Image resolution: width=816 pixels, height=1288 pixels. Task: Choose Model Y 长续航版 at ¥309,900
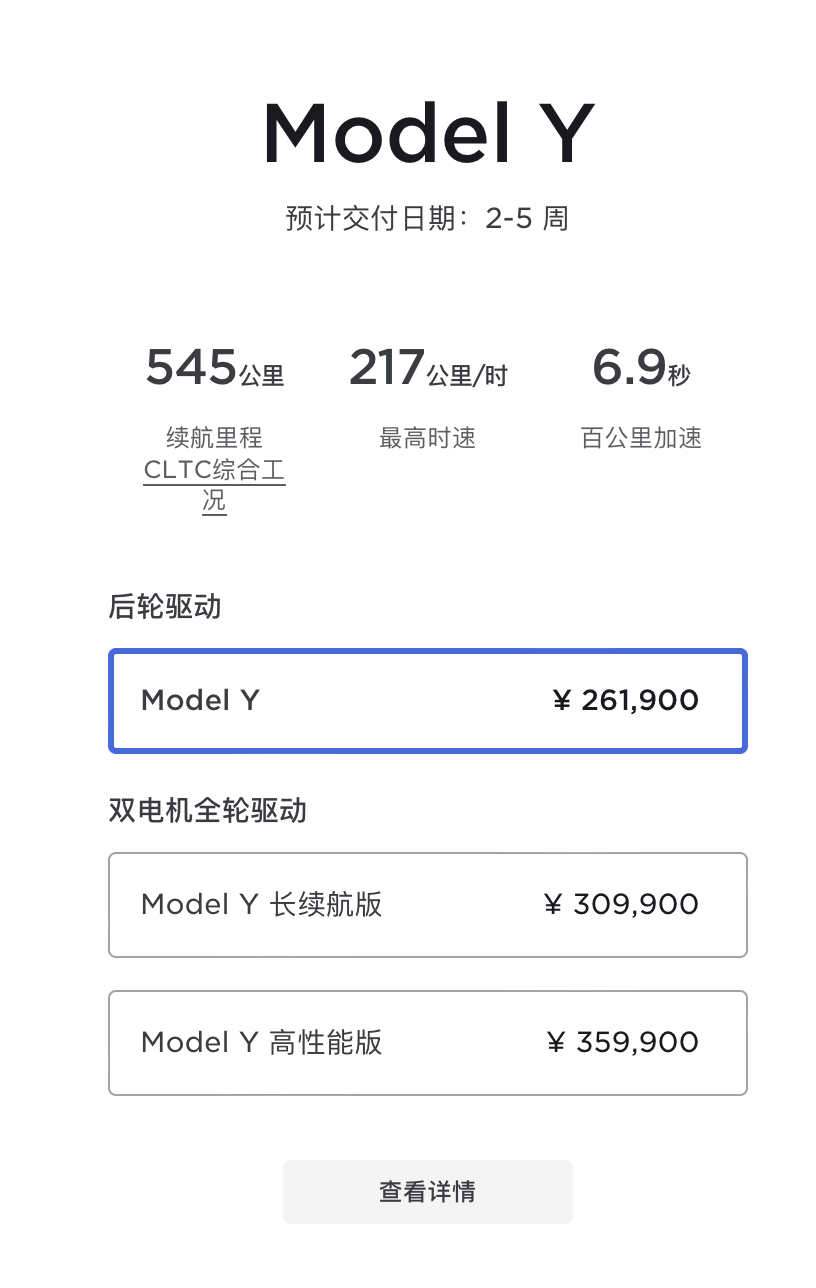click(x=427, y=904)
